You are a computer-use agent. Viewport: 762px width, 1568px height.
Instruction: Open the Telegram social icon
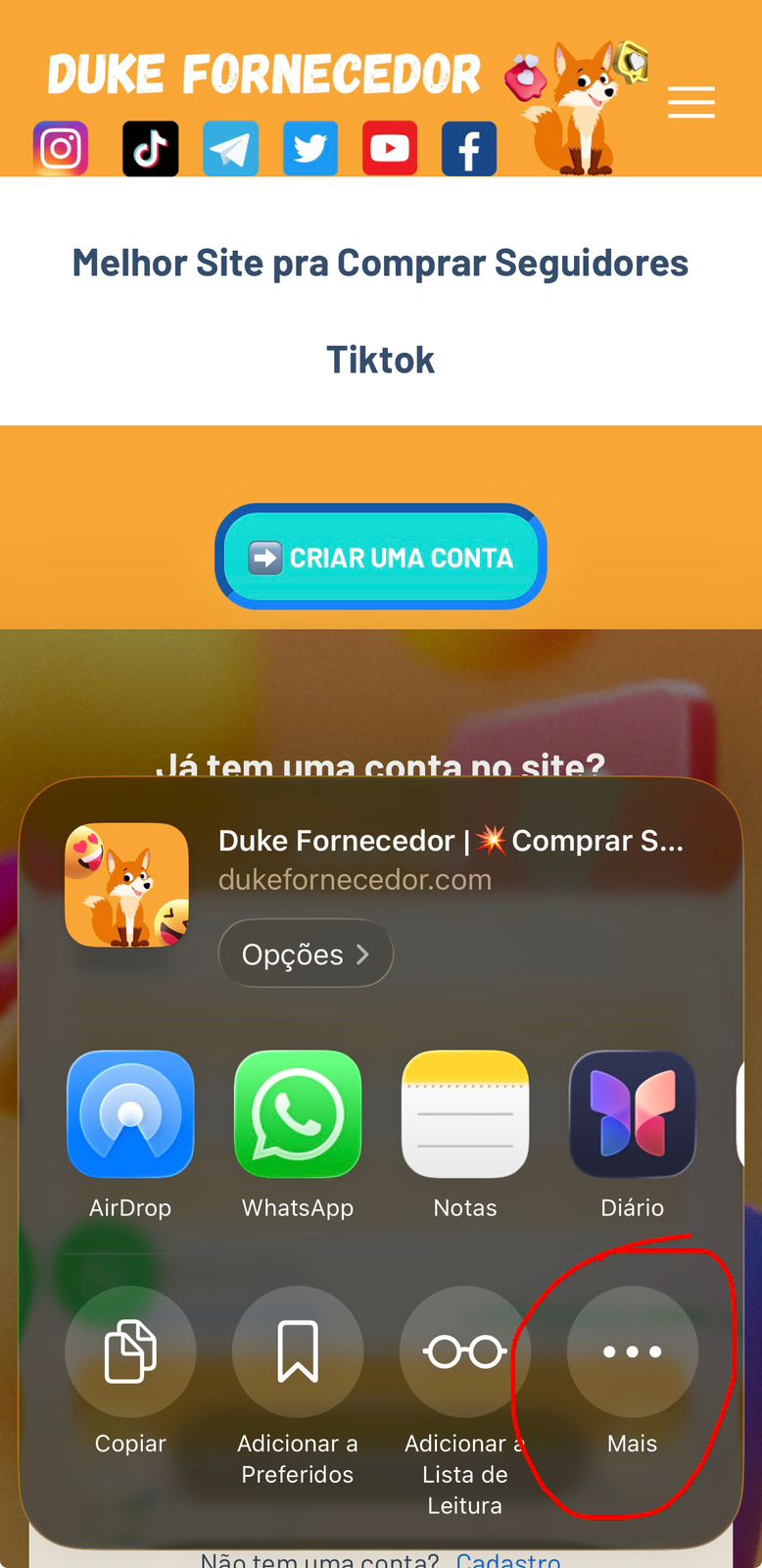tap(231, 149)
